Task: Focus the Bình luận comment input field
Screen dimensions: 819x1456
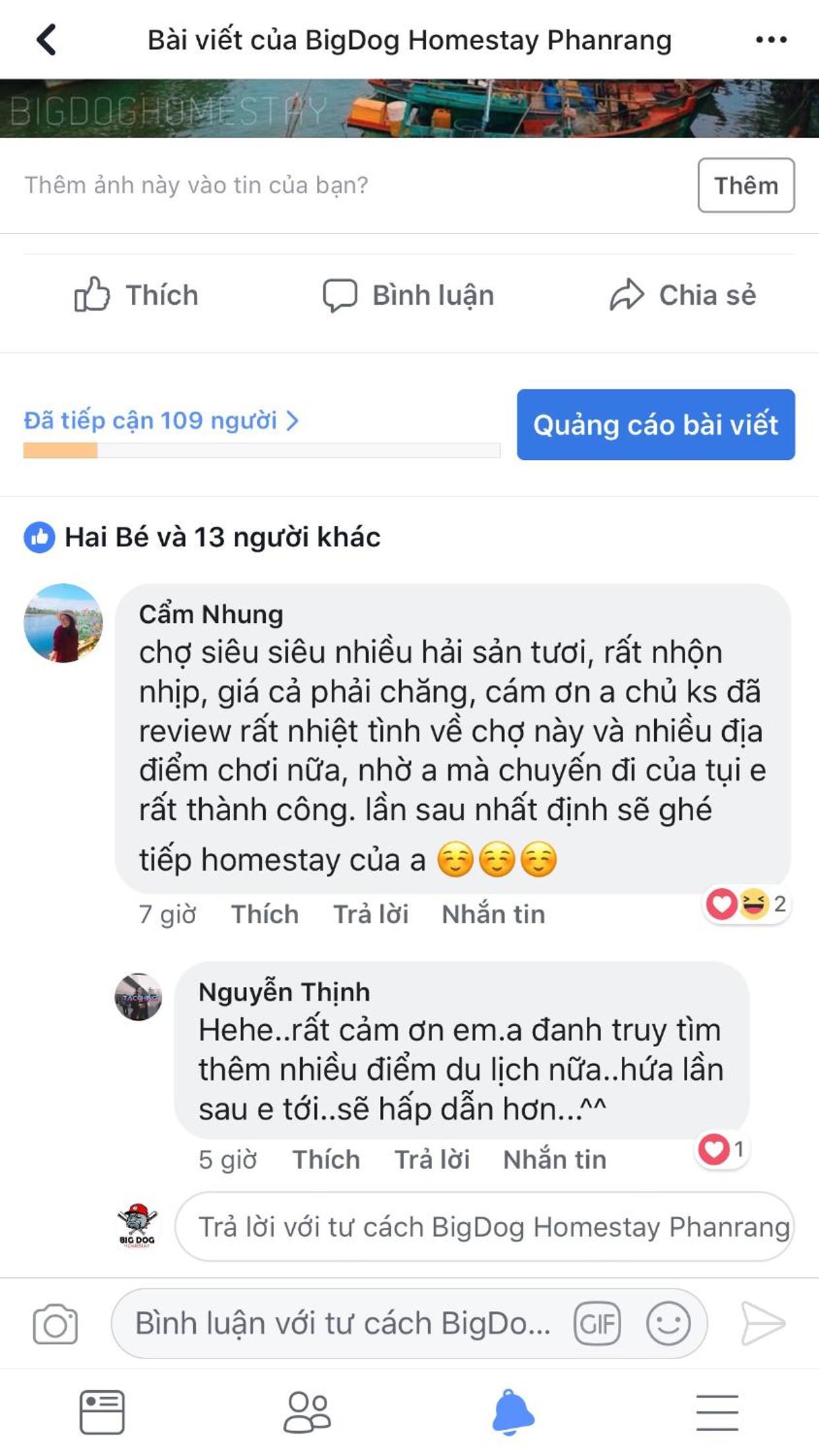Action: [342, 1323]
